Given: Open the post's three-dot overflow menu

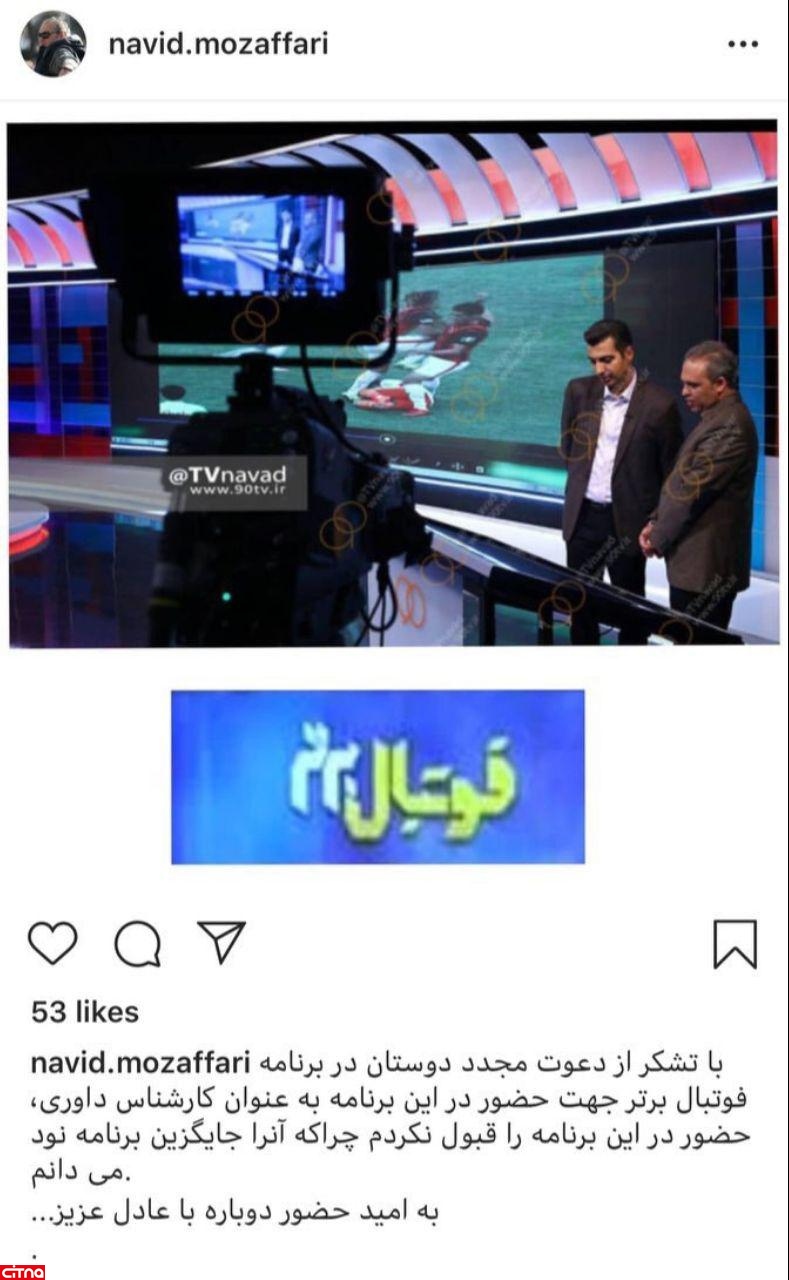Looking at the screenshot, I should pos(743,45).
